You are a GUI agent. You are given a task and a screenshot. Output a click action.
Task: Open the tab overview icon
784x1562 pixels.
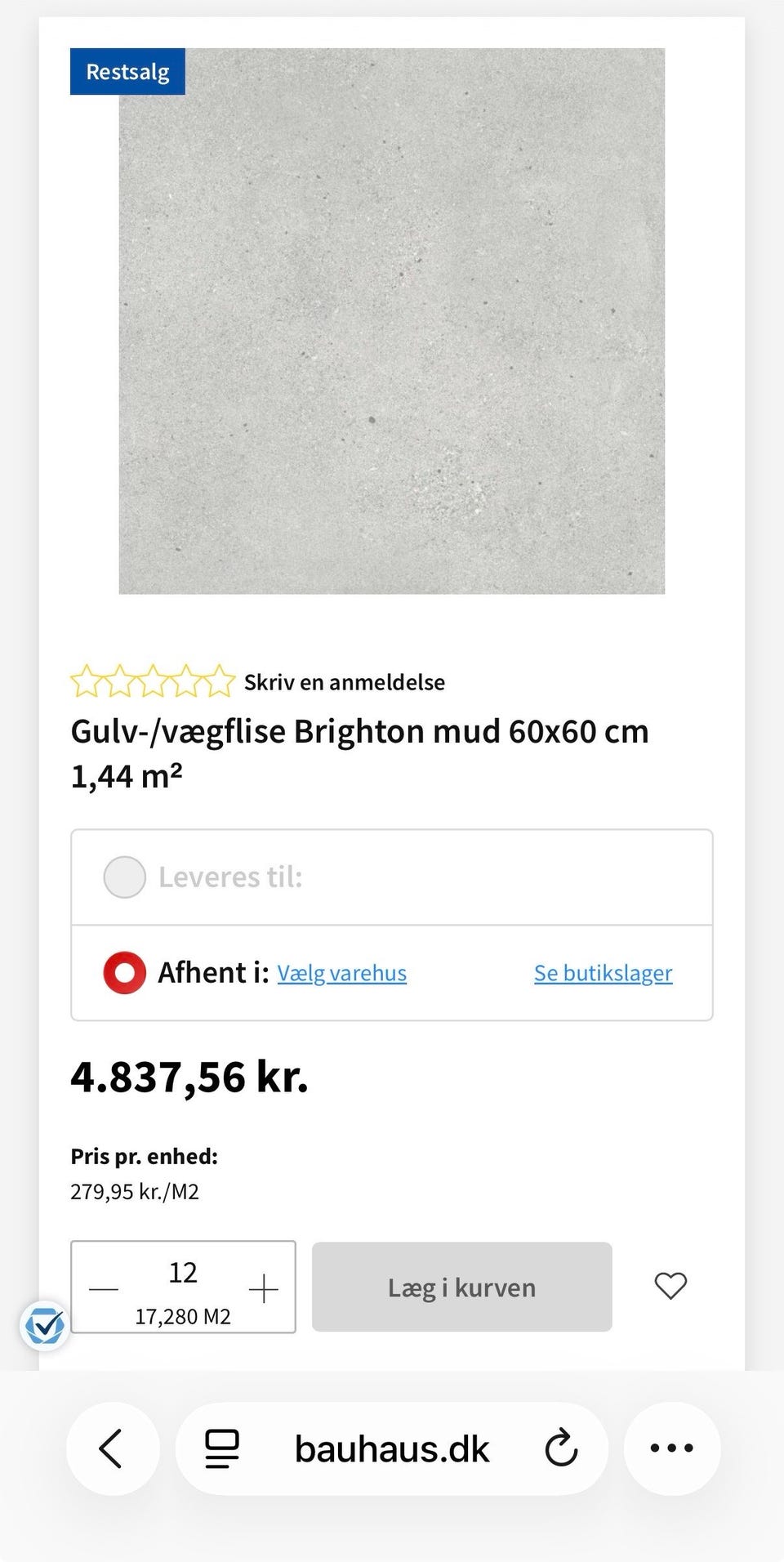point(220,1448)
